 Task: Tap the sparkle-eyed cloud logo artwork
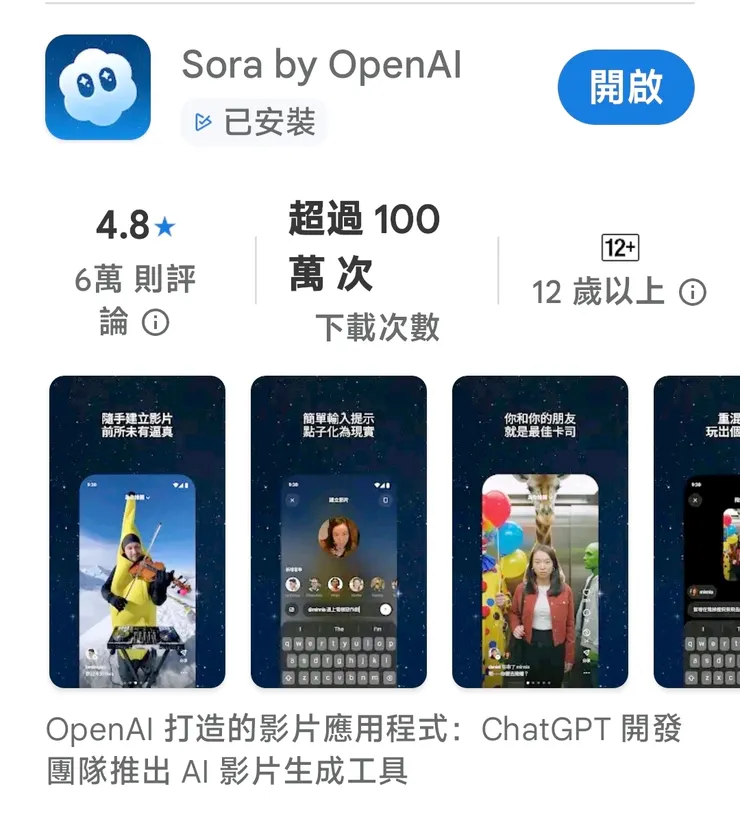click(x=97, y=87)
